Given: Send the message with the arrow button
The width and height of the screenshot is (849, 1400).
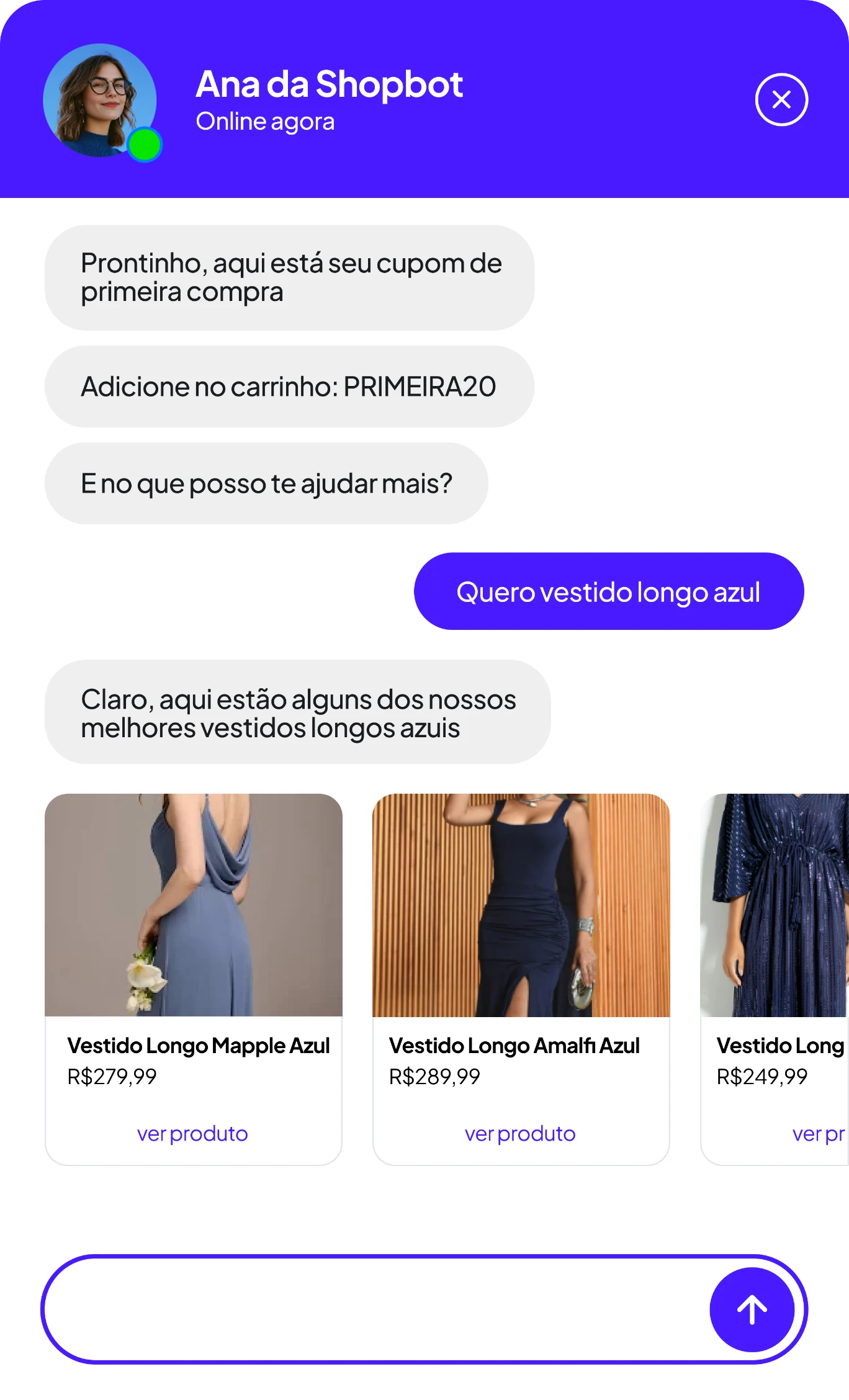Looking at the screenshot, I should click(x=752, y=1309).
